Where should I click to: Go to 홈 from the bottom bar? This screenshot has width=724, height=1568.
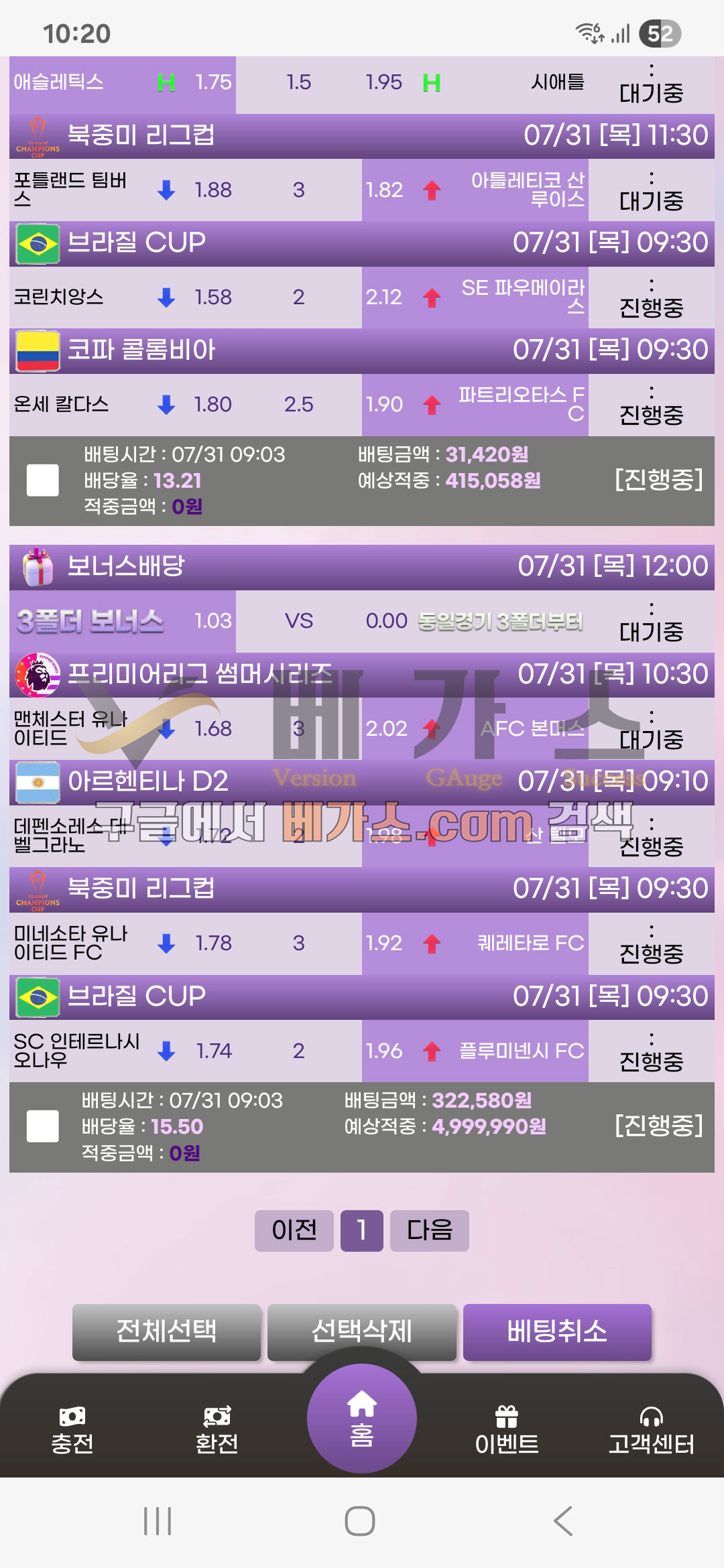362,1419
